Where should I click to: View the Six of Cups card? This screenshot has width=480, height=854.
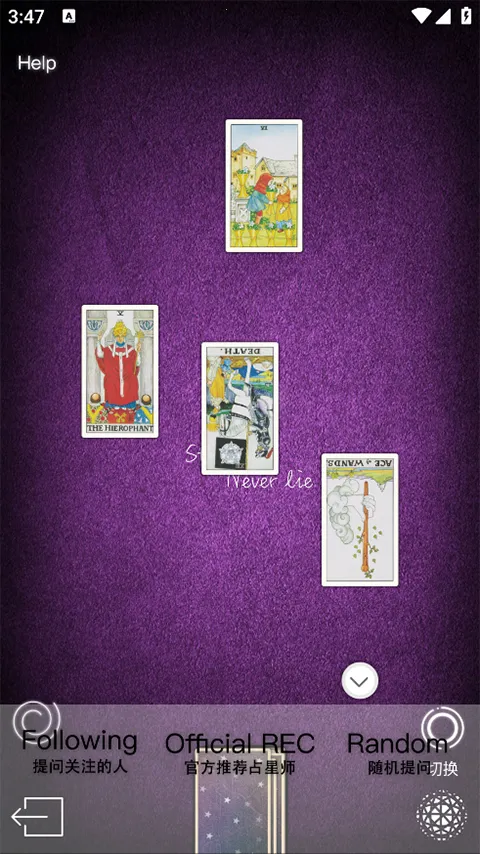(x=264, y=186)
